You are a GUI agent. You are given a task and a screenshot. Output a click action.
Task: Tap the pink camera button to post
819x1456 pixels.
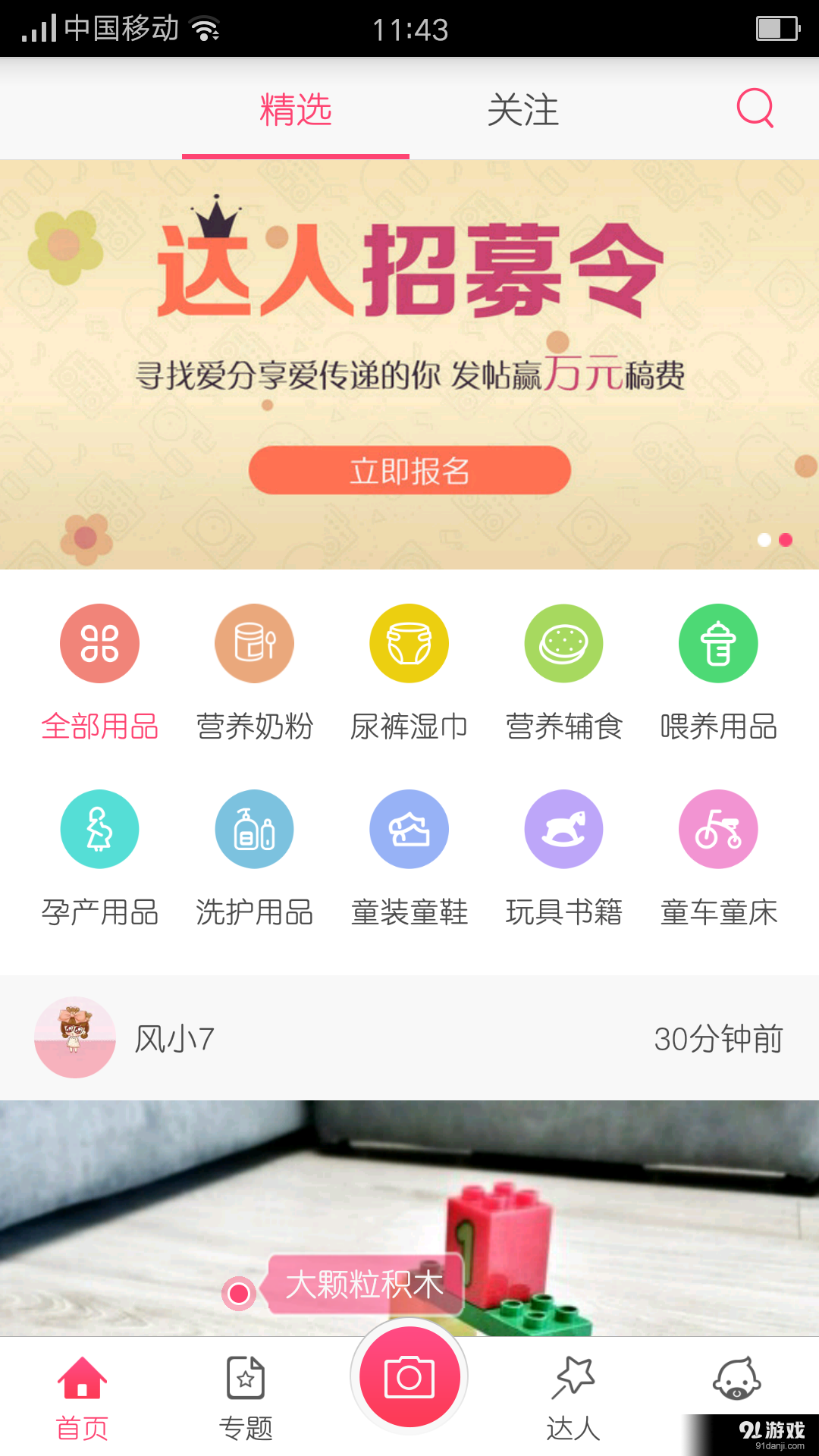tap(409, 1376)
